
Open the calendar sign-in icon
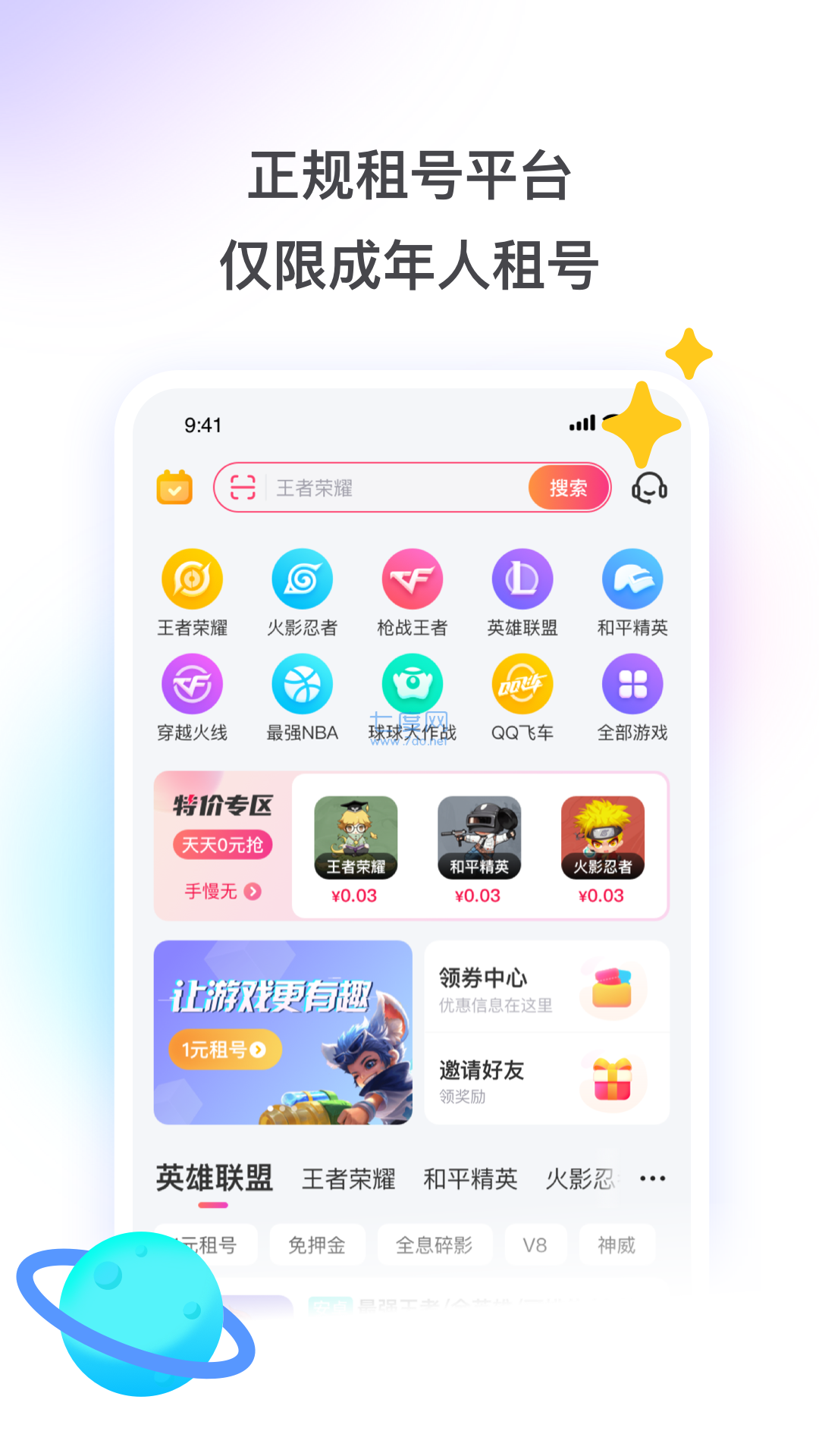(175, 488)
